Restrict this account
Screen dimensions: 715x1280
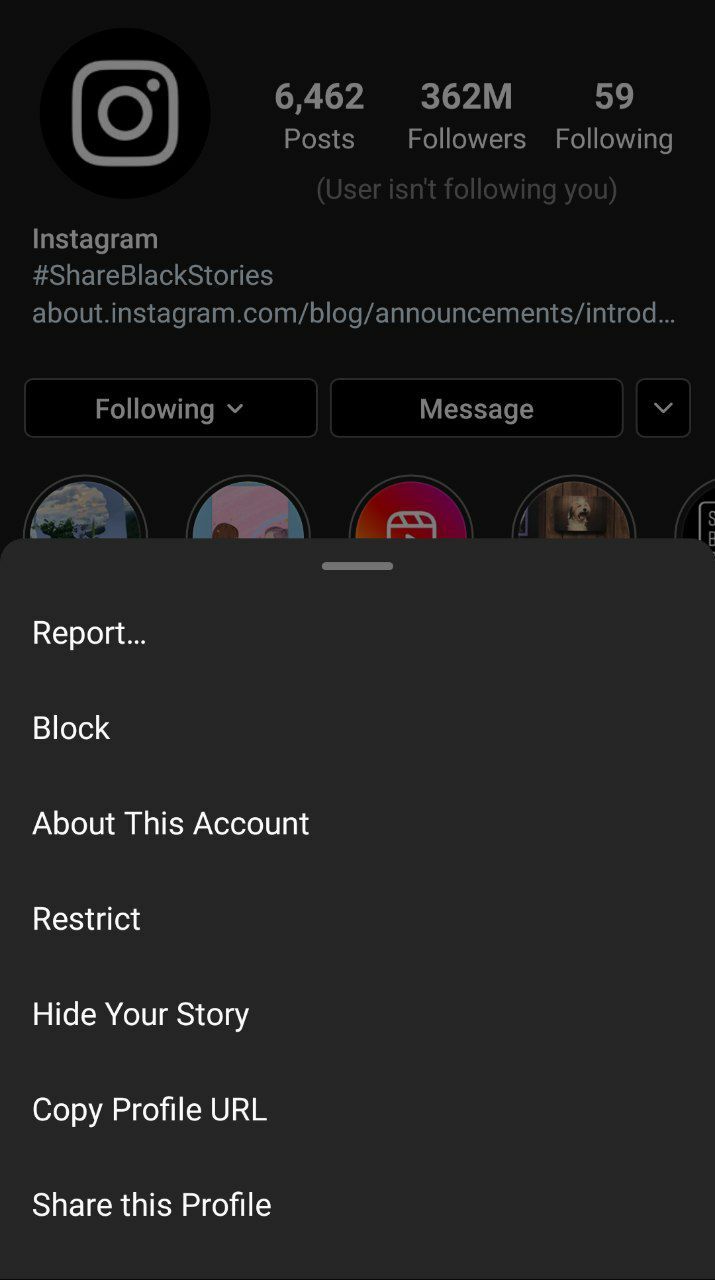(86, 918)
